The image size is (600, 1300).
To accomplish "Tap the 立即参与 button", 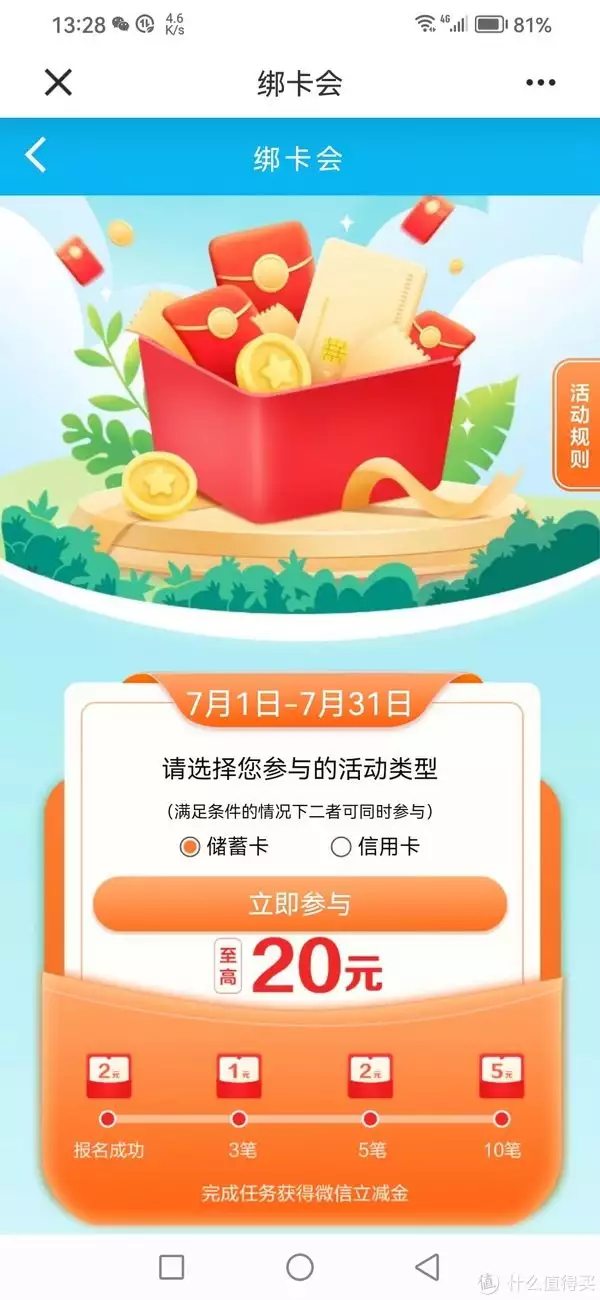I will tap(299, 905).
